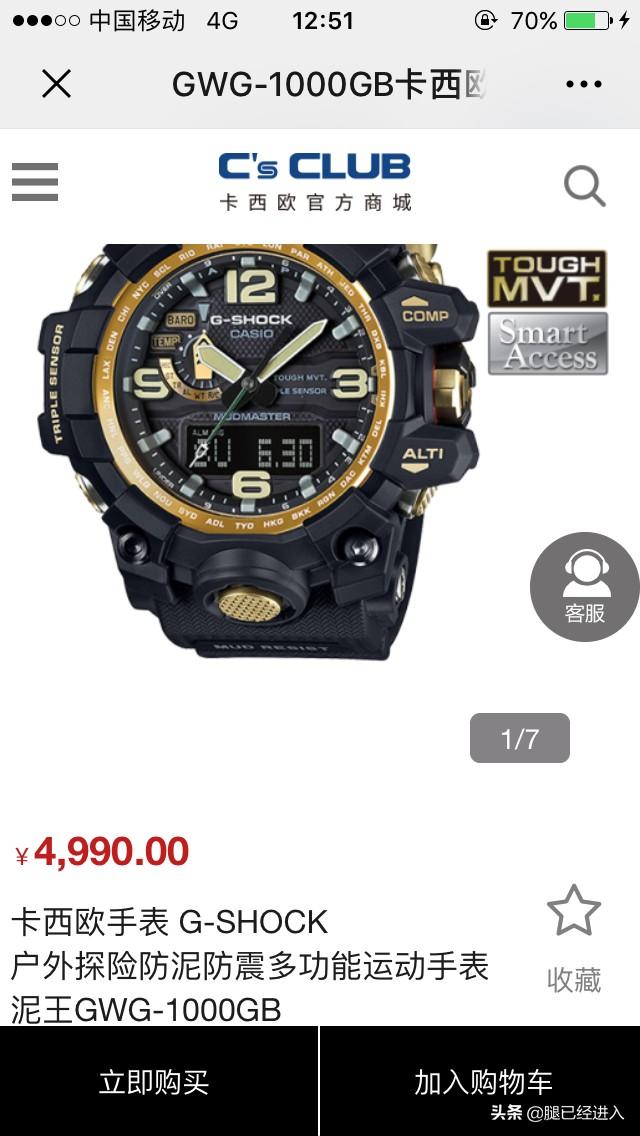Add this watch to 收藏 favorites
The width and height of the screenshot is (640, 1136).
pyautogui.click(x=574, y=937)
